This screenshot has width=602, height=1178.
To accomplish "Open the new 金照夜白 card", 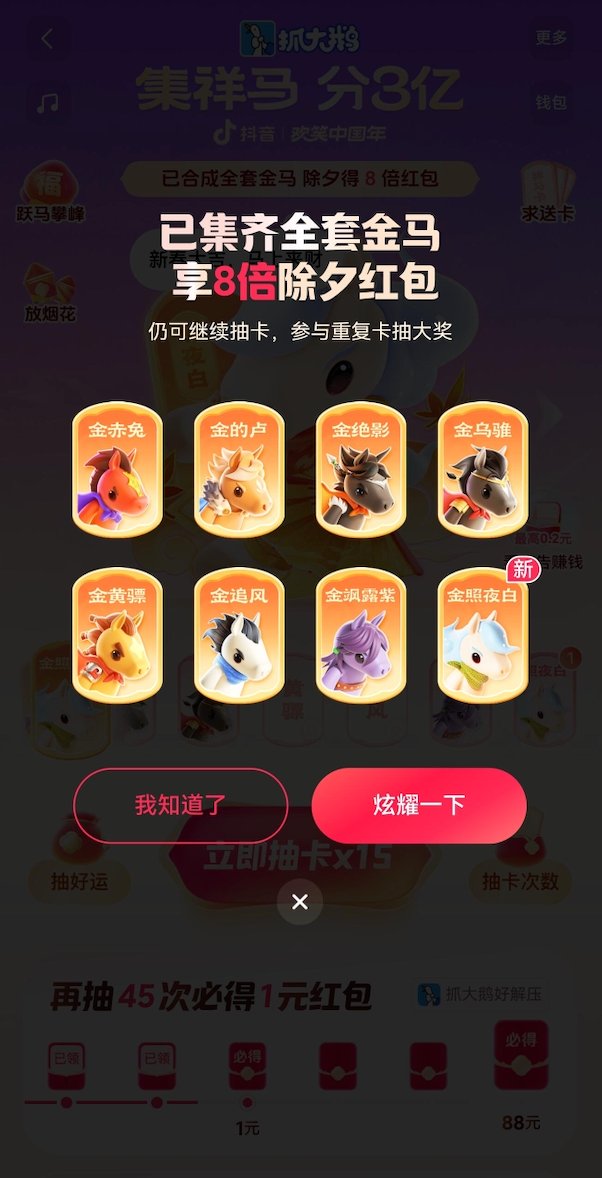I will 483,635.
